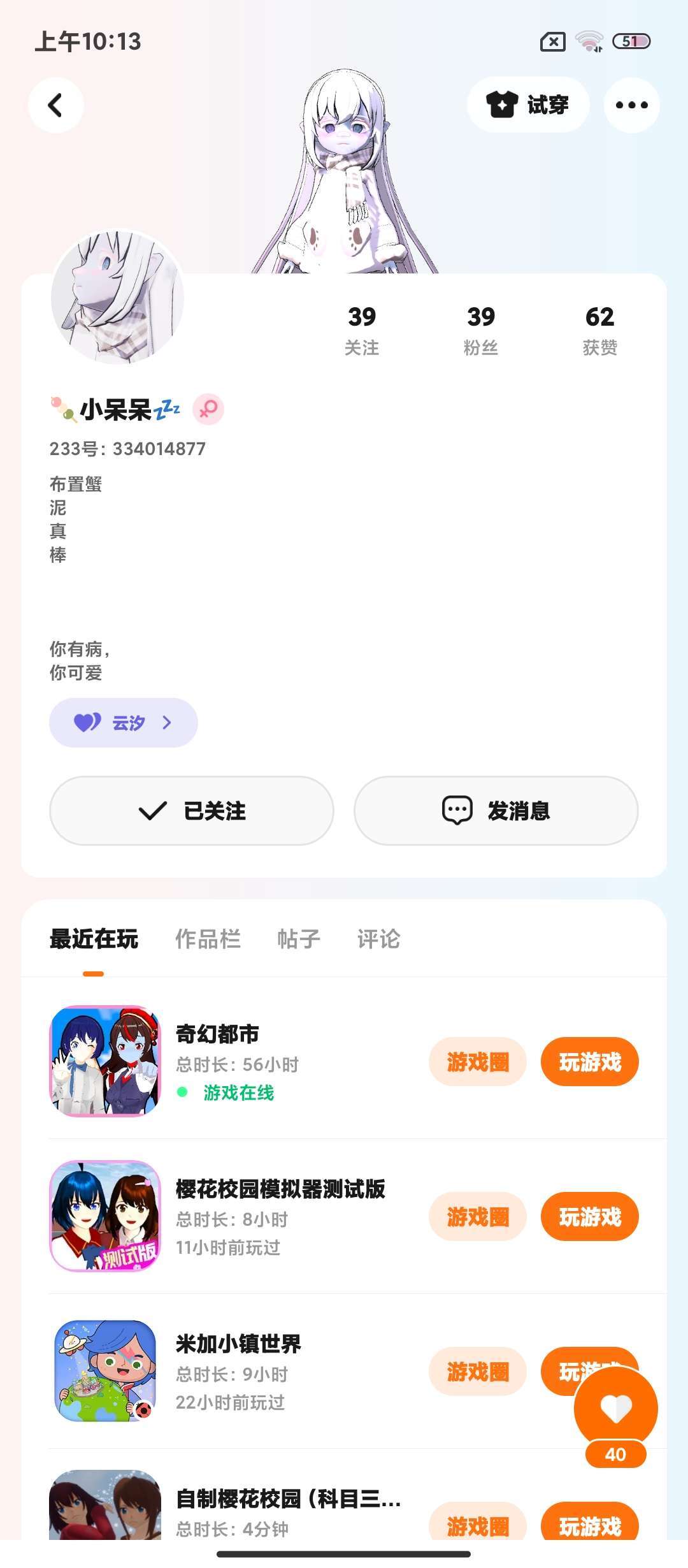The height and width of the screenshot is (1568, 688).
Task: Select the 最近在玩 tab
Action: tap(94, 939)
